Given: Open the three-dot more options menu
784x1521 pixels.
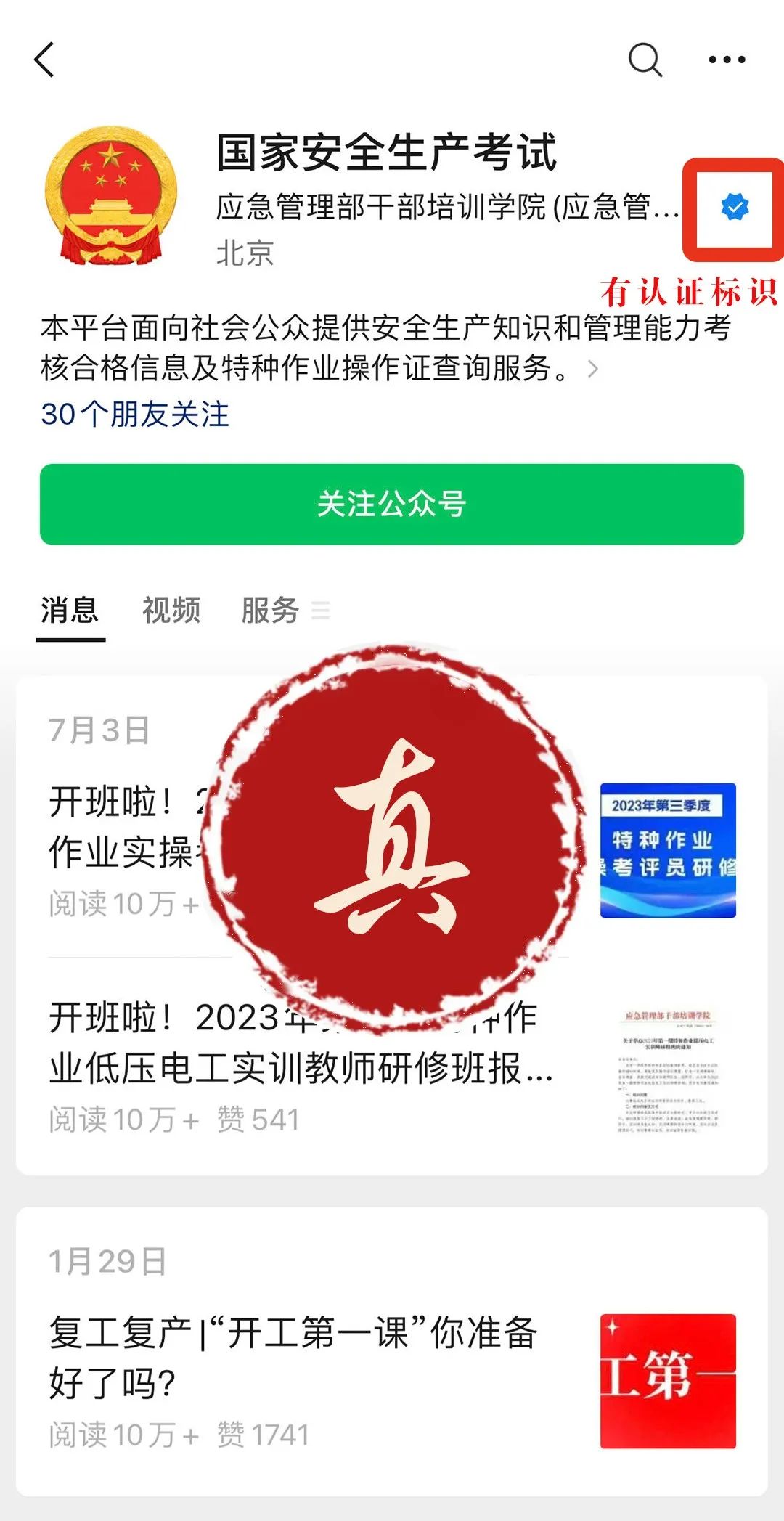Looking at the screenshot, I should (727, 60).
